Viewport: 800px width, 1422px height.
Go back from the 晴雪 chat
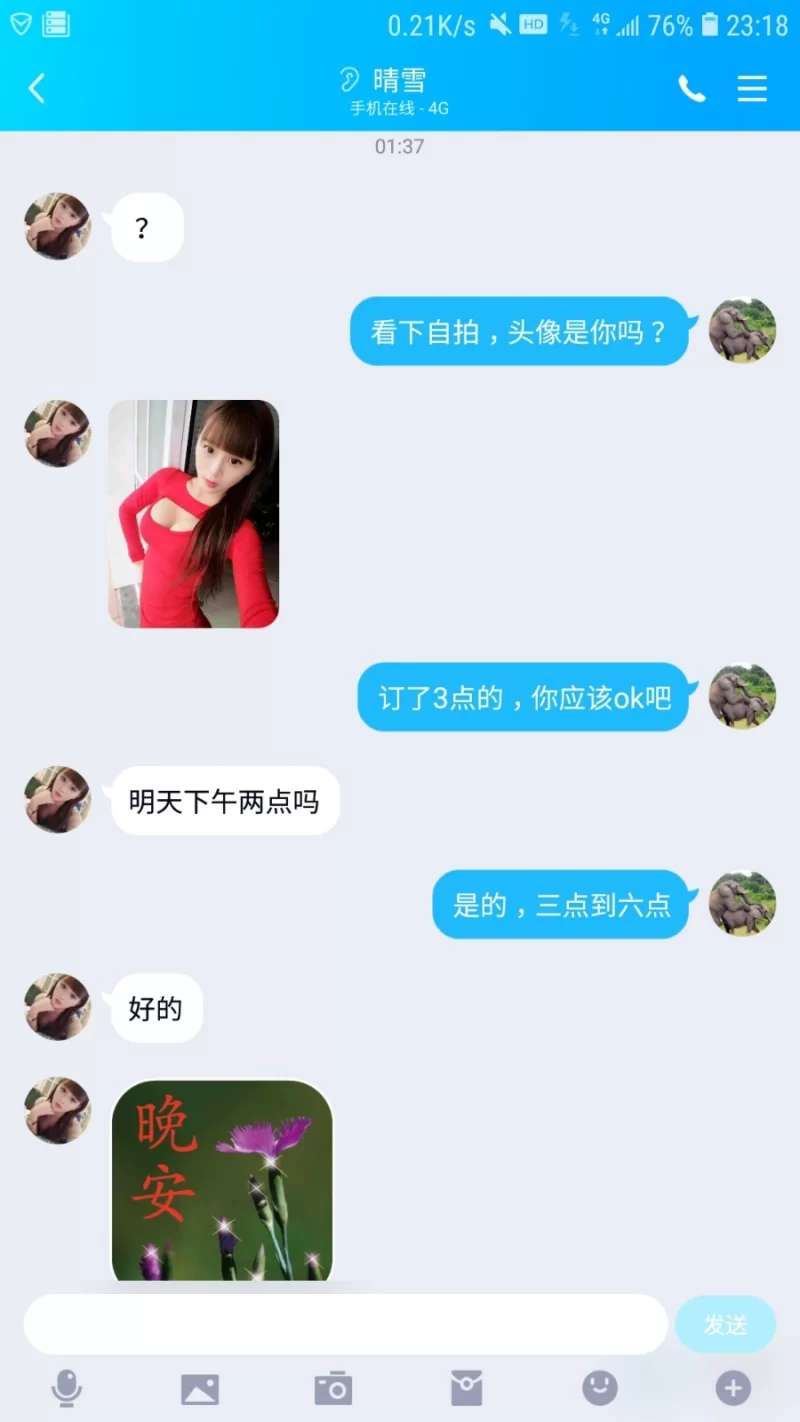coord(37,89)
